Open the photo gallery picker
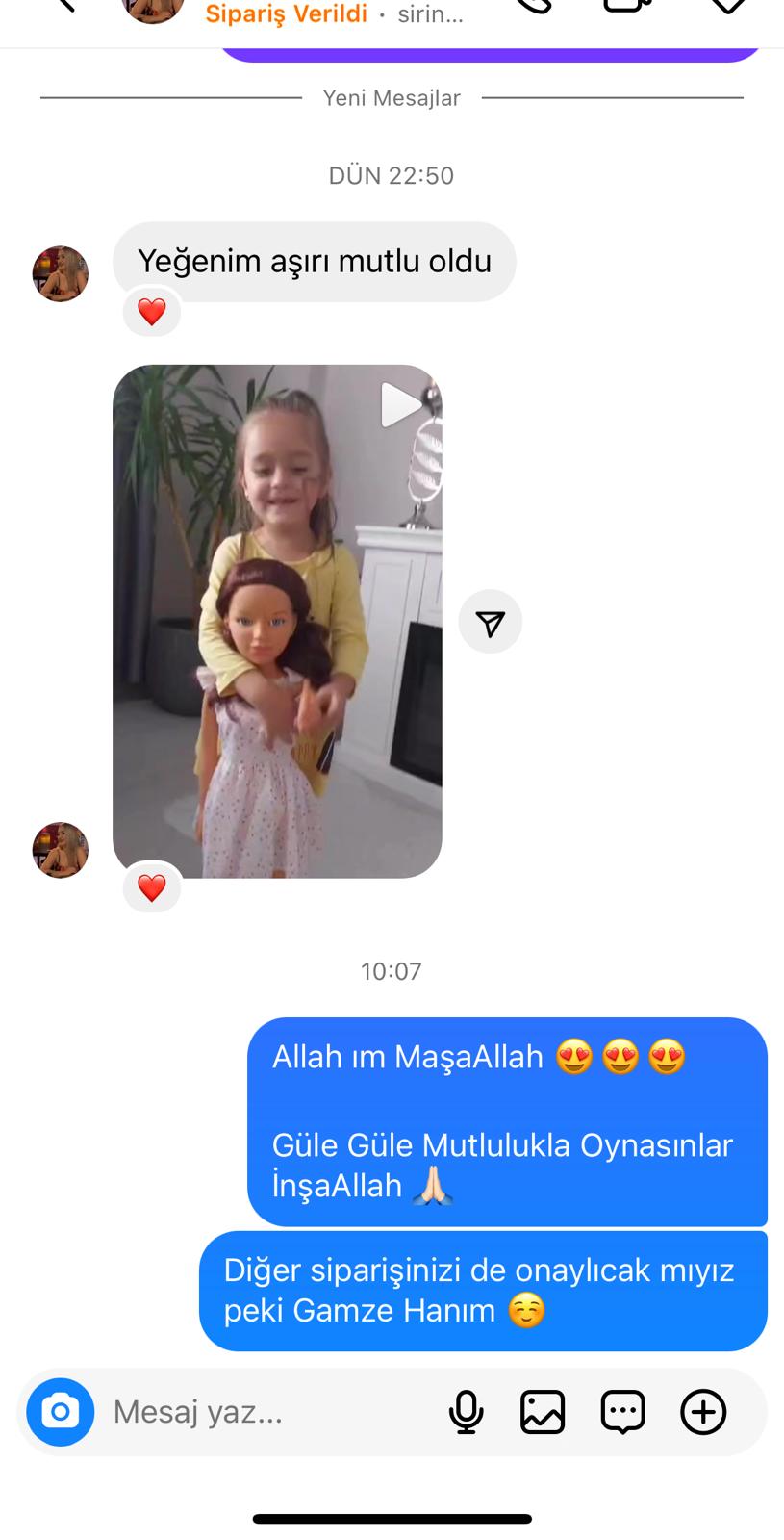 [543, 1412]
